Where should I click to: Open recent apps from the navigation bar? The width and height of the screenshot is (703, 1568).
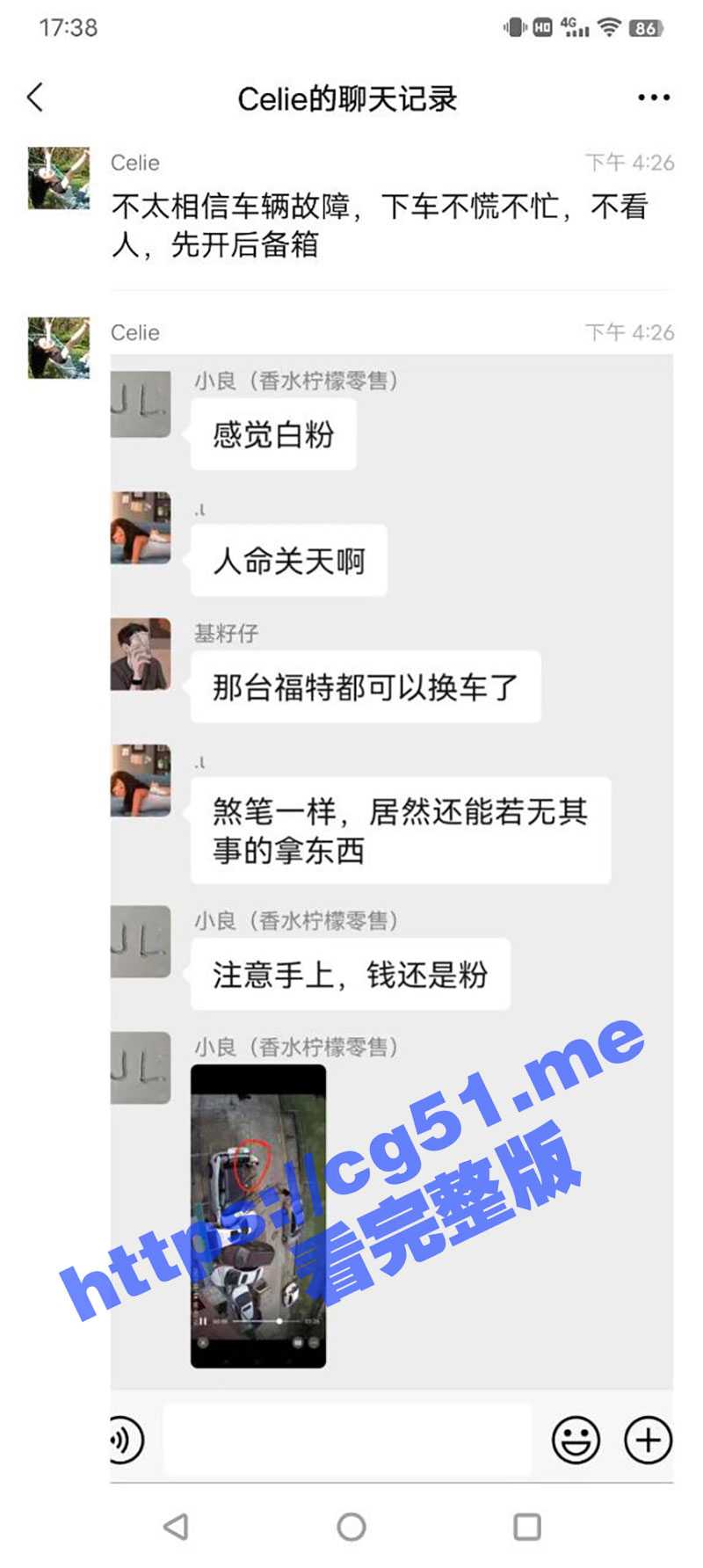point(527,1527)
